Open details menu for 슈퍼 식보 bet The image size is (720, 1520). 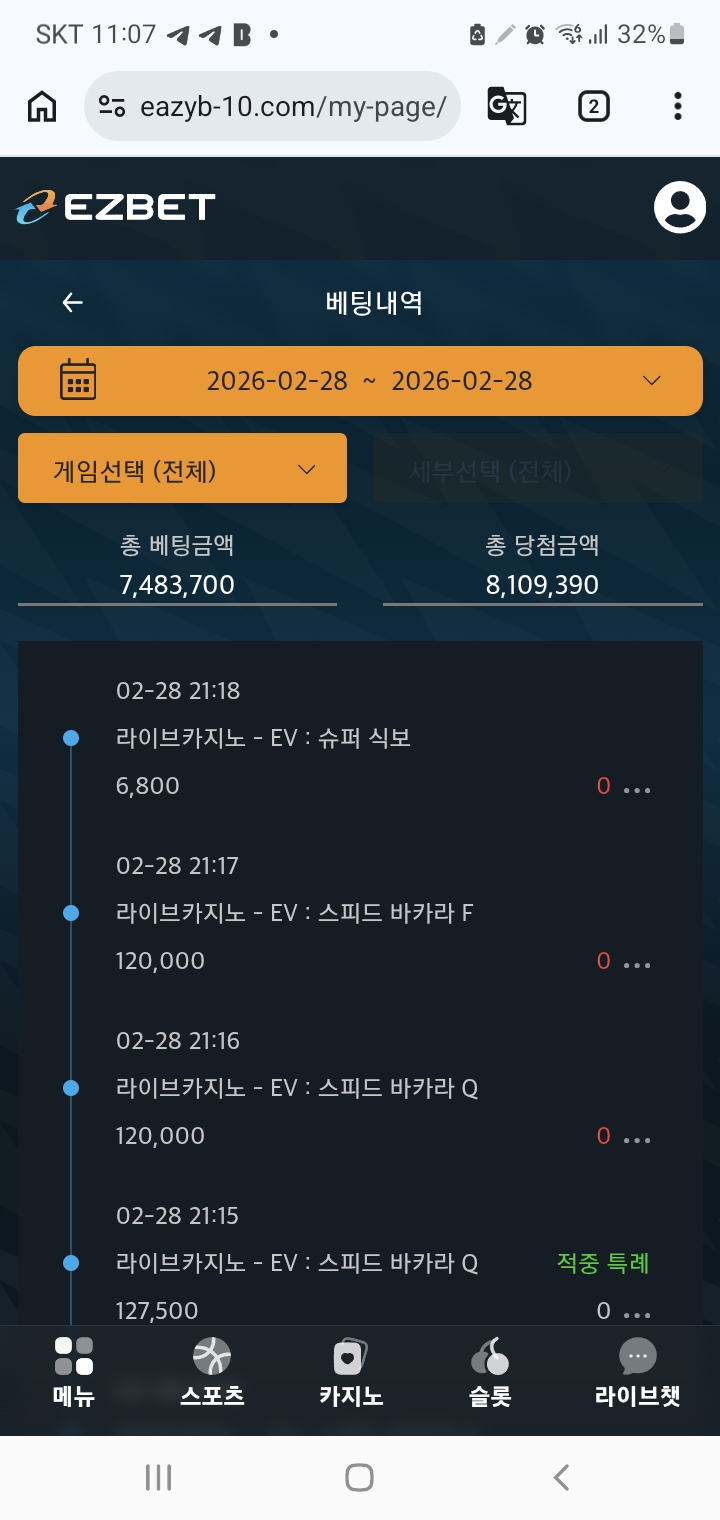637,789
